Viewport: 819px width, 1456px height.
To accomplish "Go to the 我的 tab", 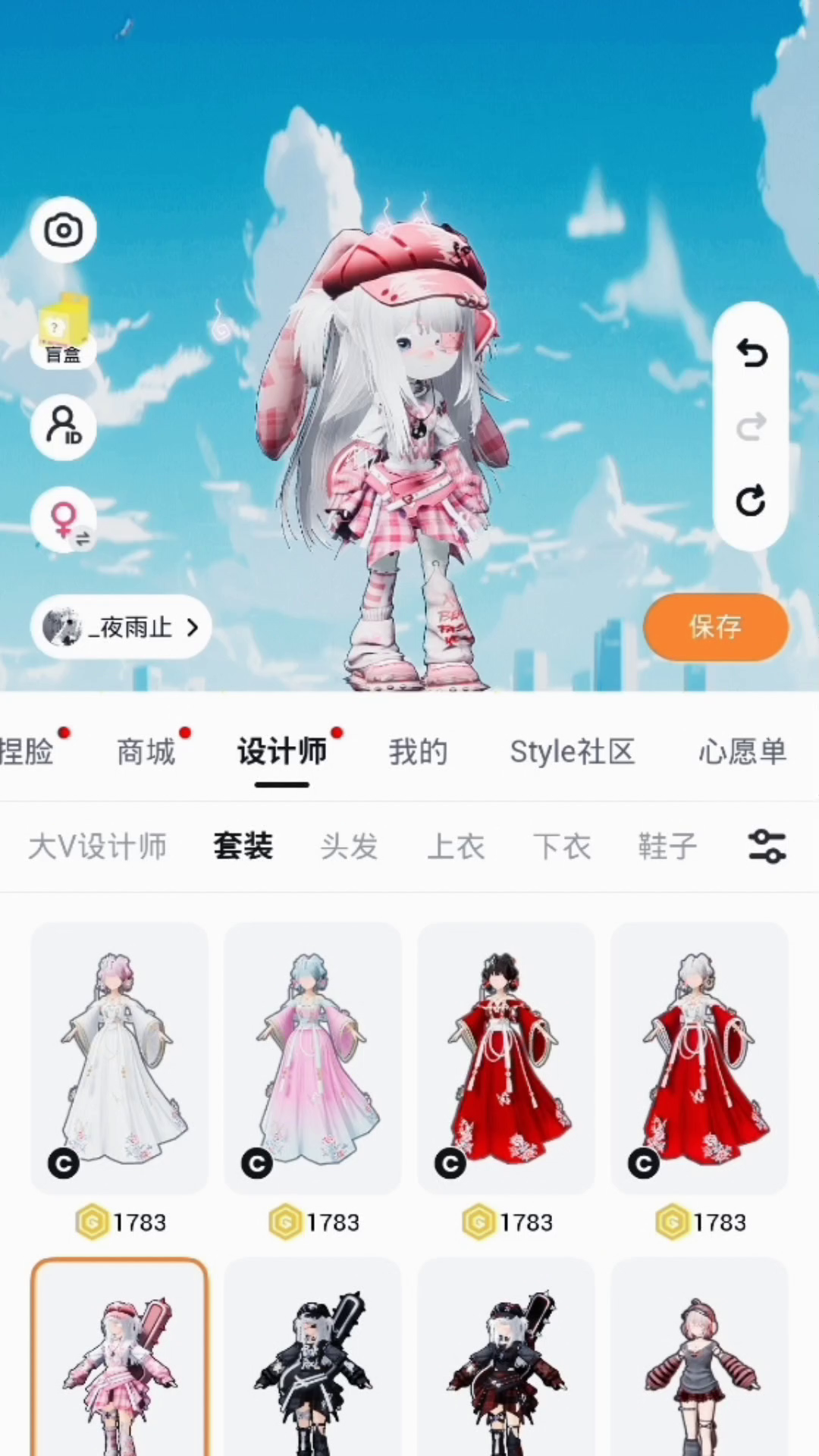I will pos(418,752).
